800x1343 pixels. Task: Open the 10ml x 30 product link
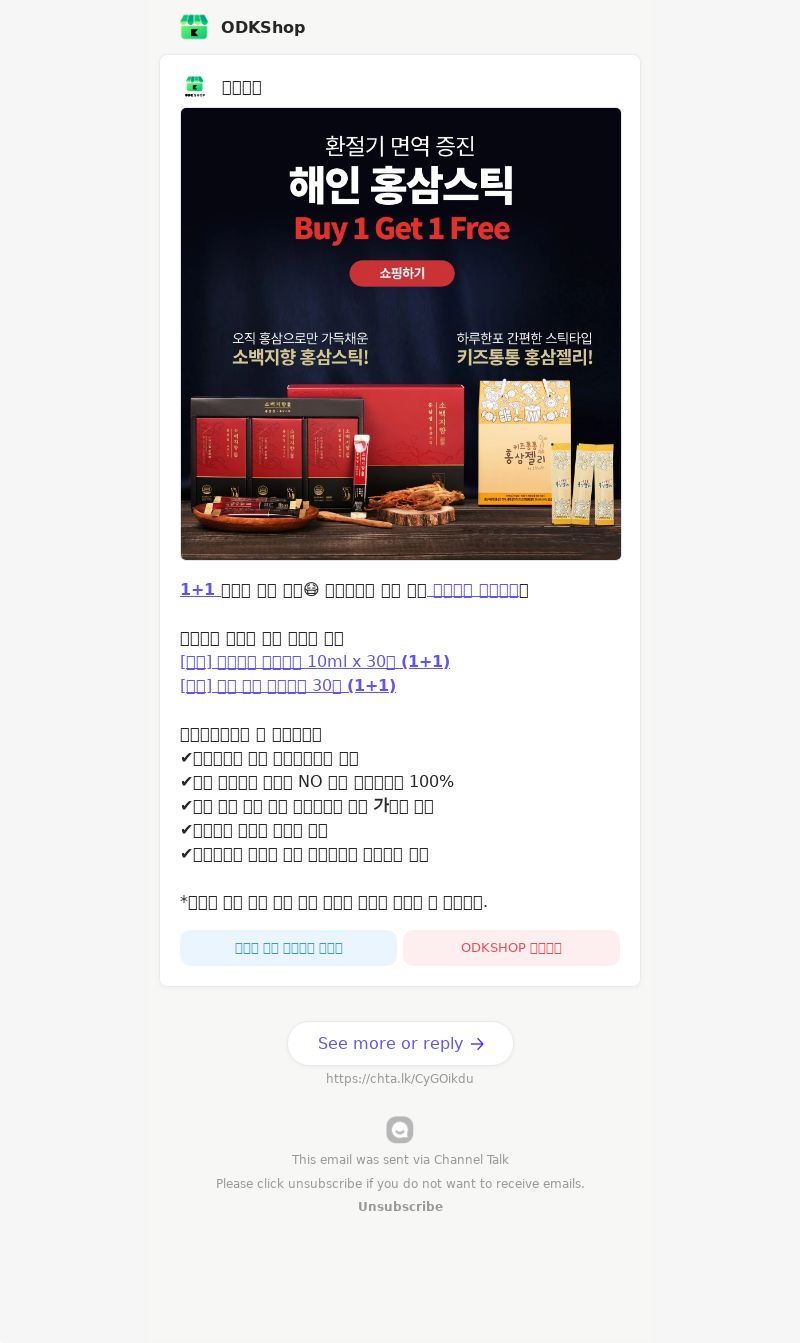tap(314, 662)
